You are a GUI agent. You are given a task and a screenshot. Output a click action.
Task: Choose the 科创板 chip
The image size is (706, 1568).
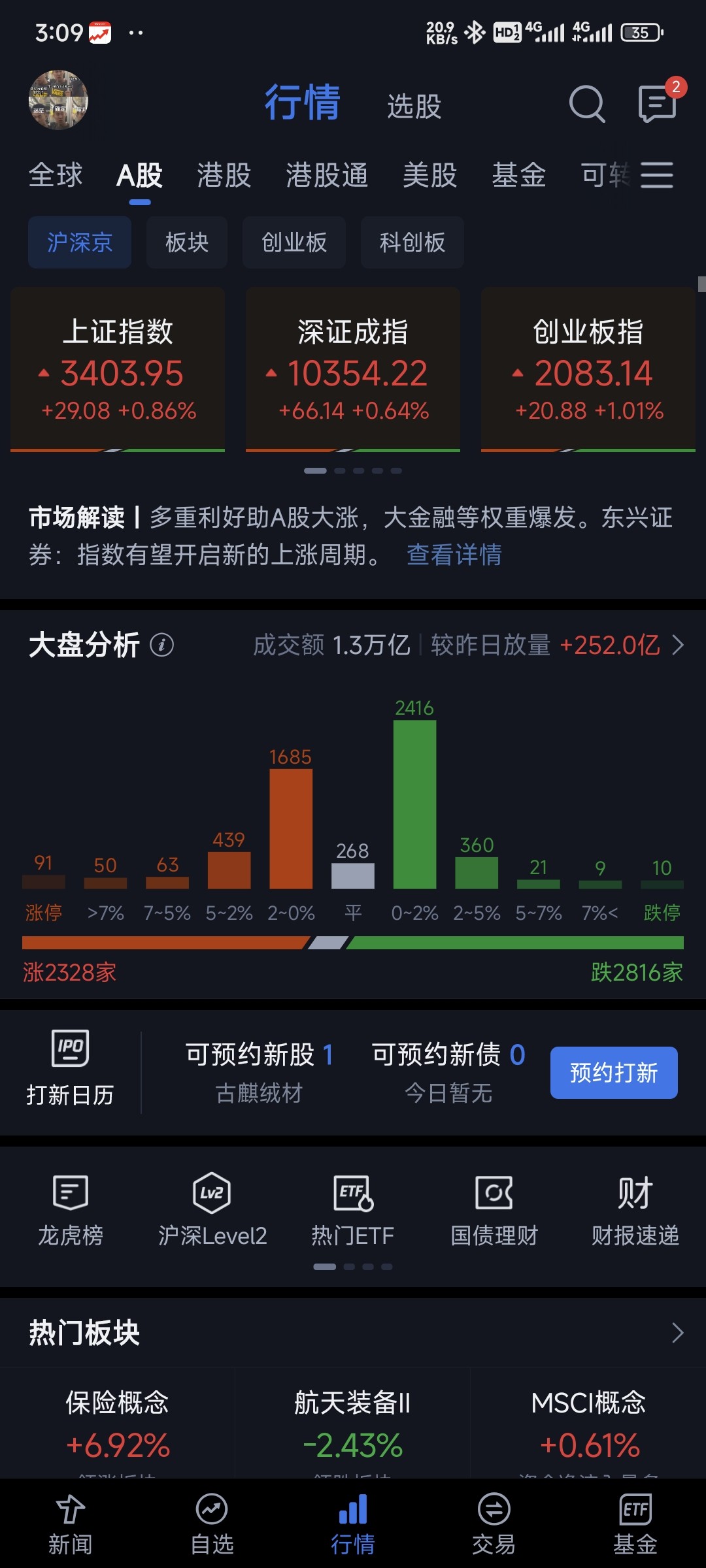pyautogui.click(x=412, y=242)
